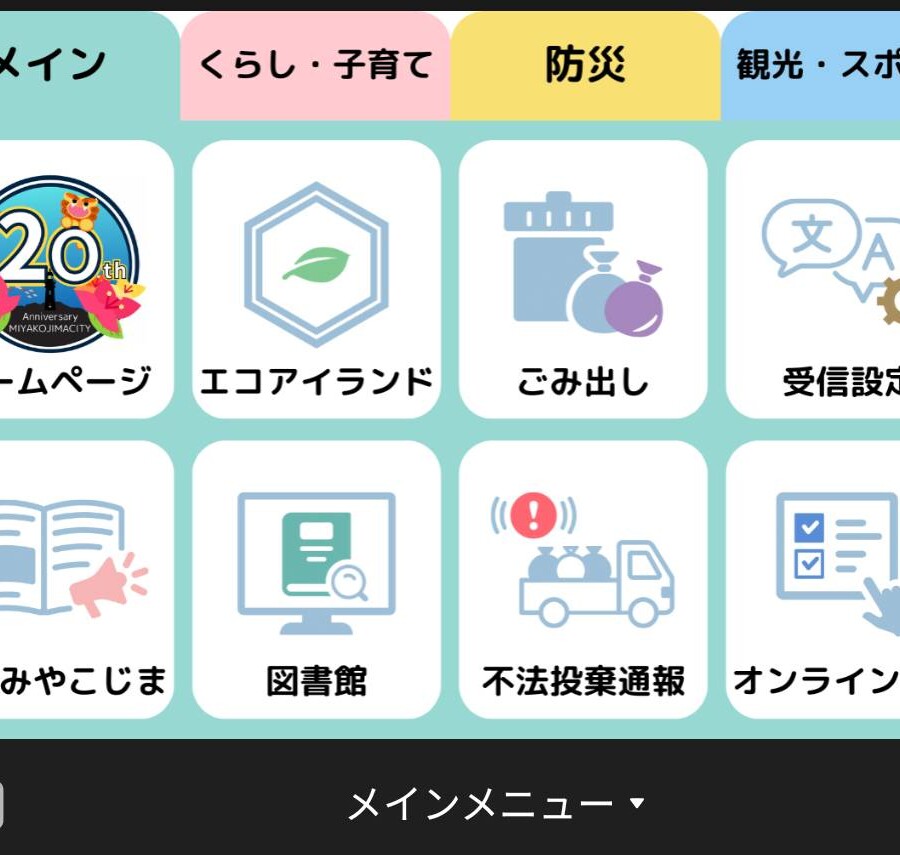This screenshot has width=900, height=855.
Task: Open the オンライン applications tile
Action: (x=815, y=580)
